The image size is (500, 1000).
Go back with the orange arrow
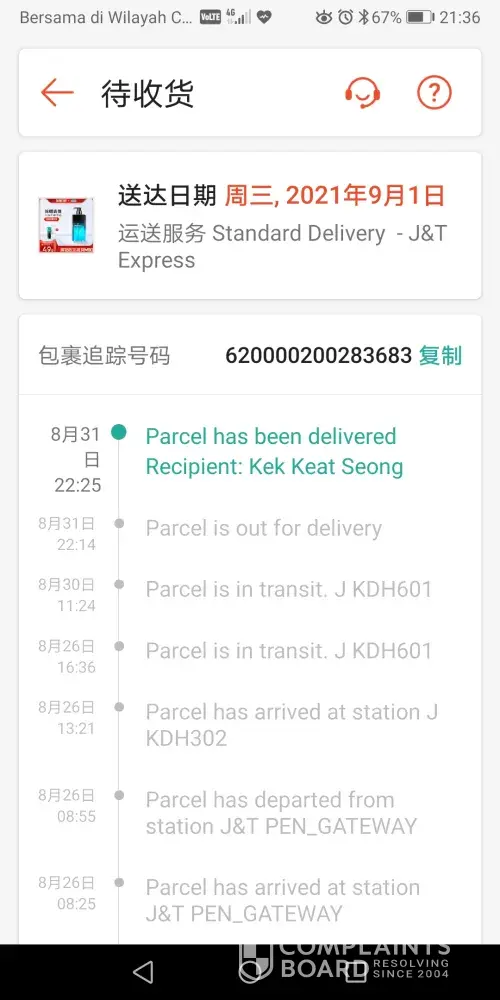(57, 93)
